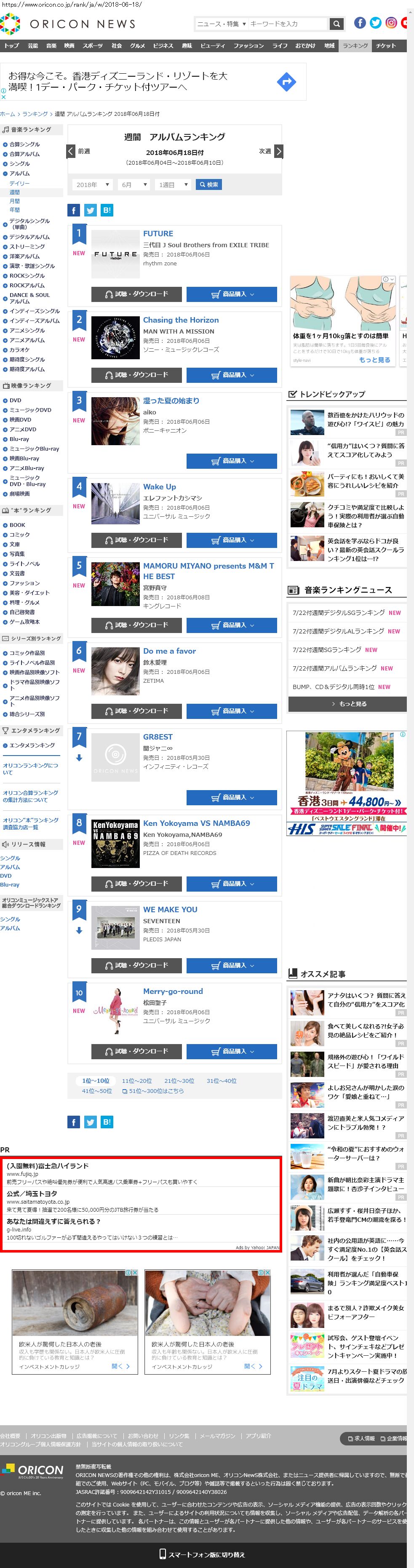
Task: Tap the keyword search input field
Action: tap(287, 24)
